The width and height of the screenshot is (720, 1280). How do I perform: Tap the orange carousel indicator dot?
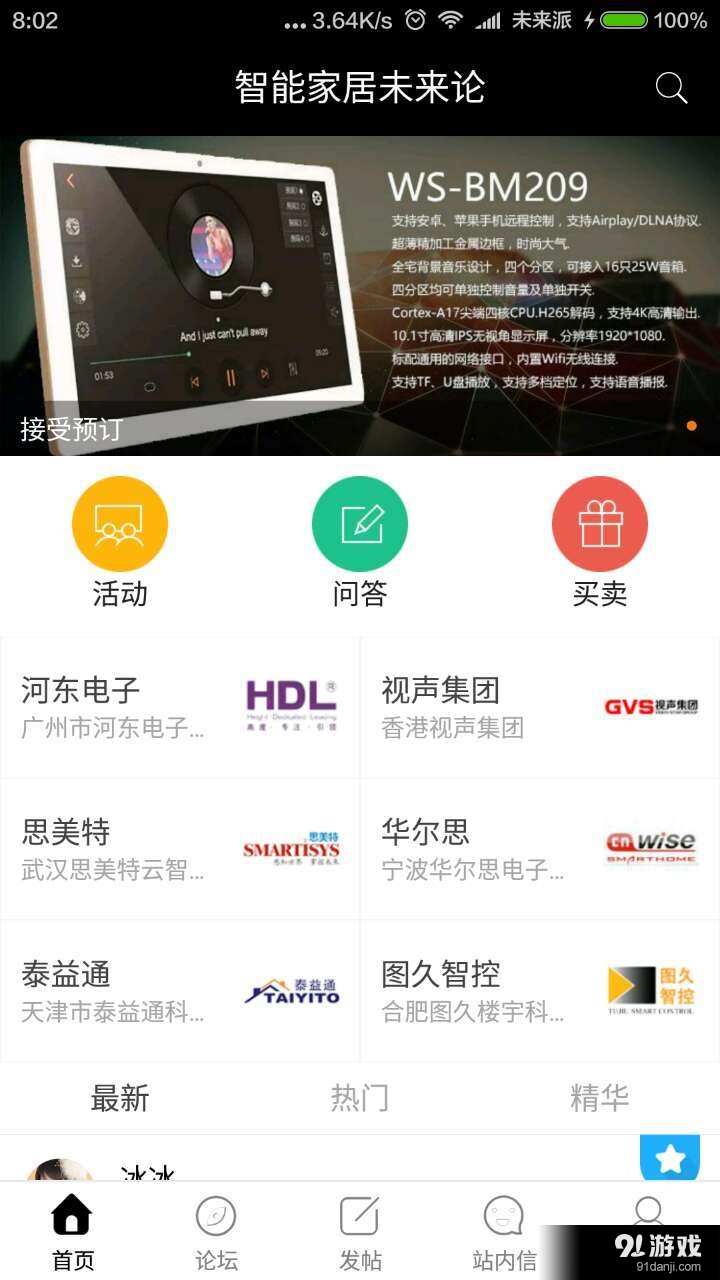click(692, 425)
